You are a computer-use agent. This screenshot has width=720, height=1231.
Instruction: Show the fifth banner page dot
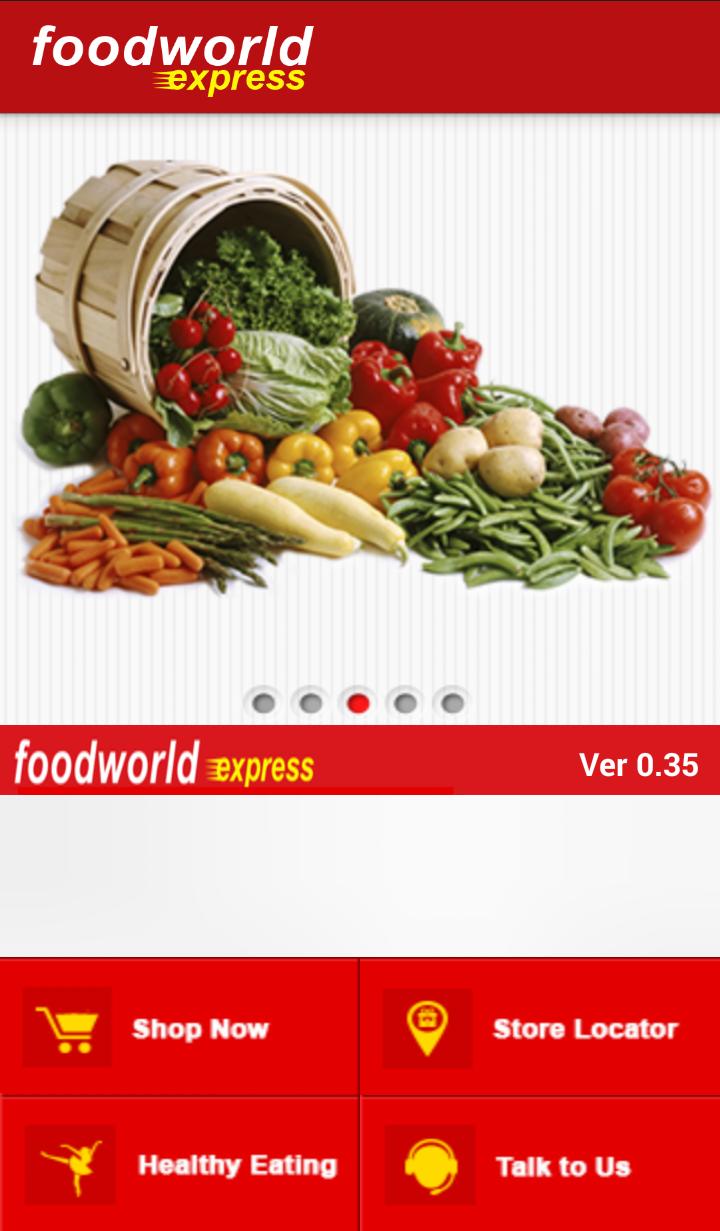pyautogui.click(x=452, y=704)
